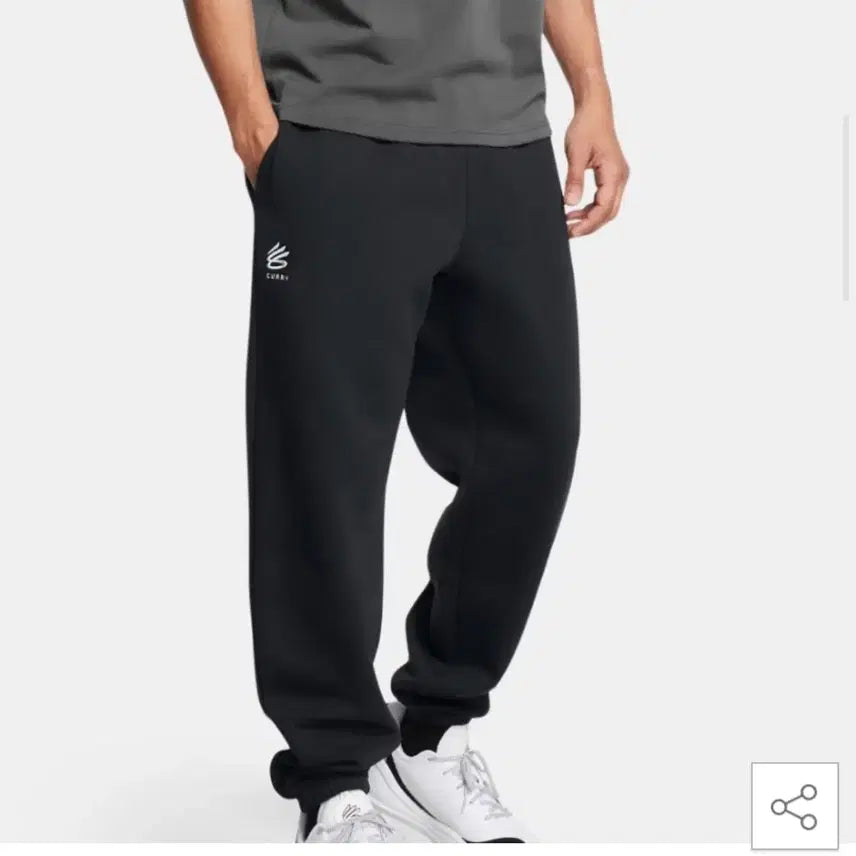Tap the share icon button
The width and height of the screenshot is (856, 856).
click(x=794, y=806)
